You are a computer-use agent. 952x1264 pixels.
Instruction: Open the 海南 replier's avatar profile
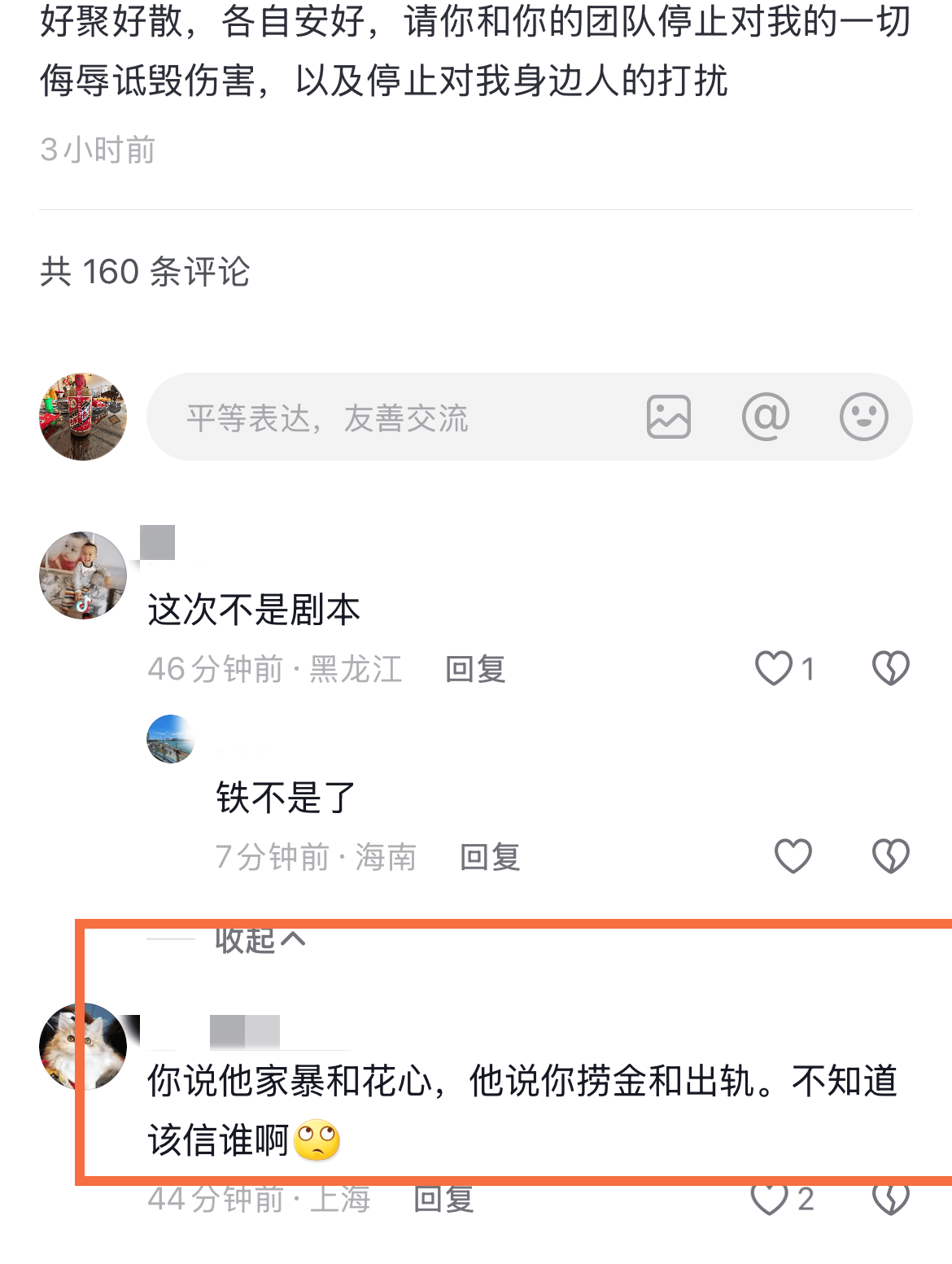170,739
